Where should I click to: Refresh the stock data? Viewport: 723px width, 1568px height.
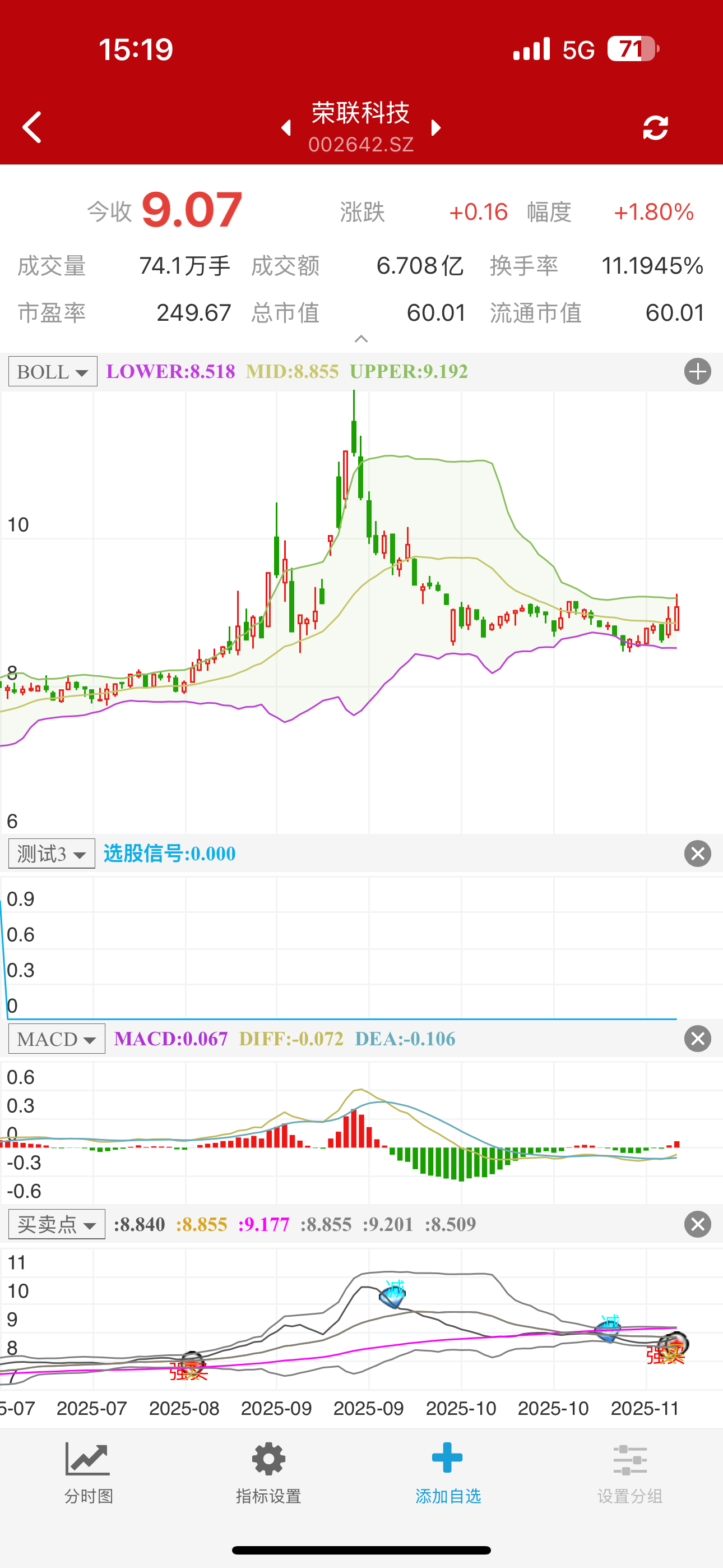click(655, 128)
